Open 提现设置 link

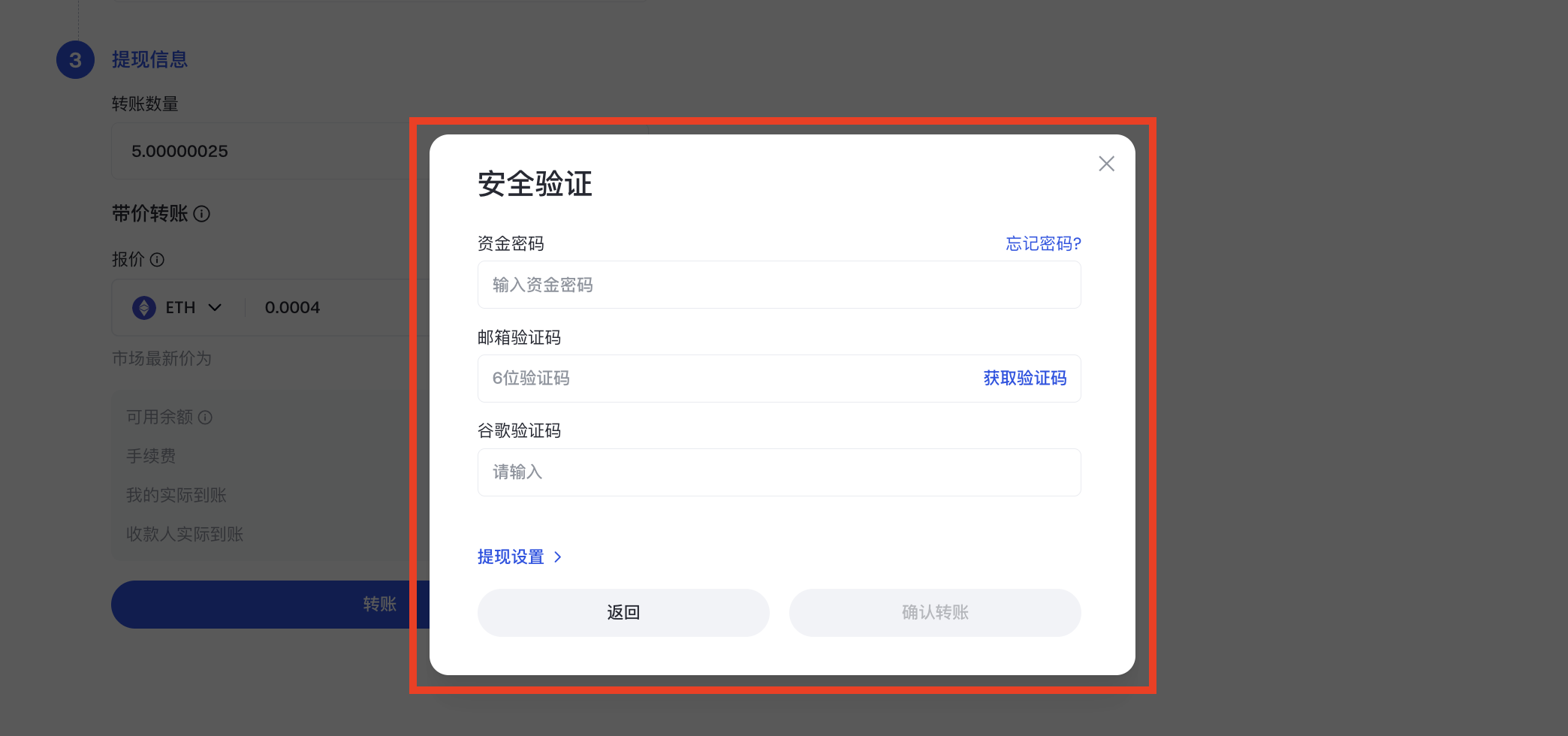[x=519, y=557]
